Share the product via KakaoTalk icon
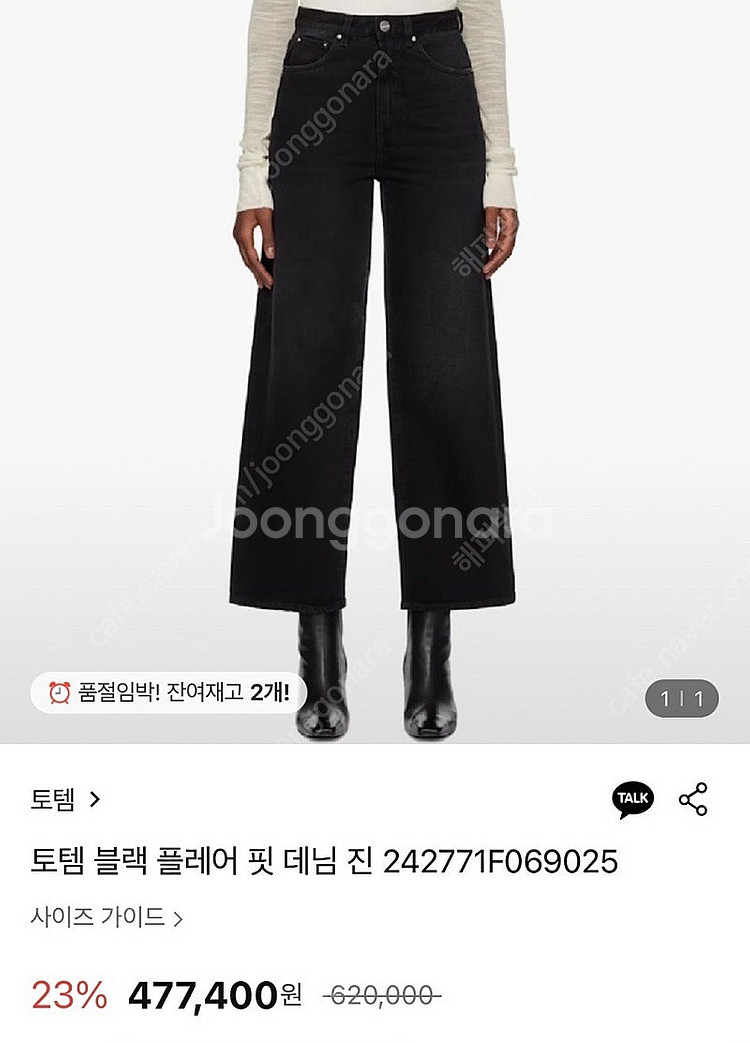Image resolution: width=750 pixels, height=1043 pixels. coord(632,798)
